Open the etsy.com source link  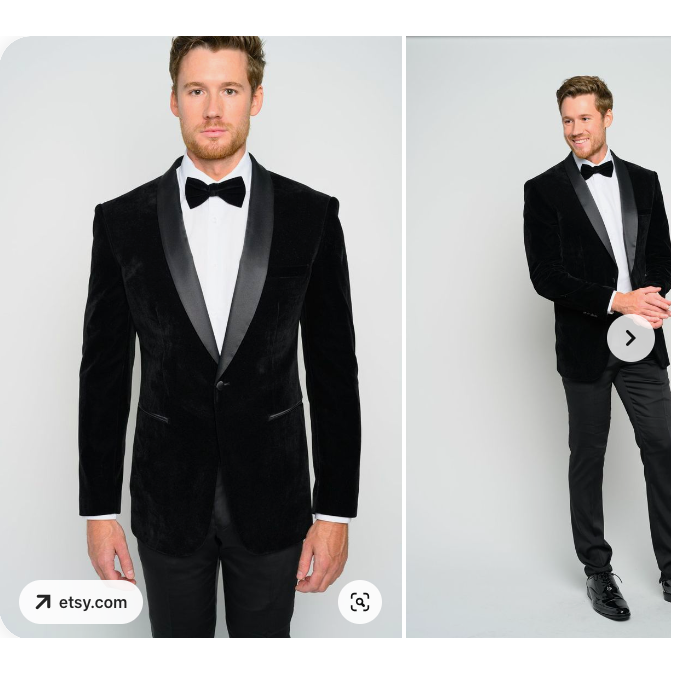pos(81,602)
